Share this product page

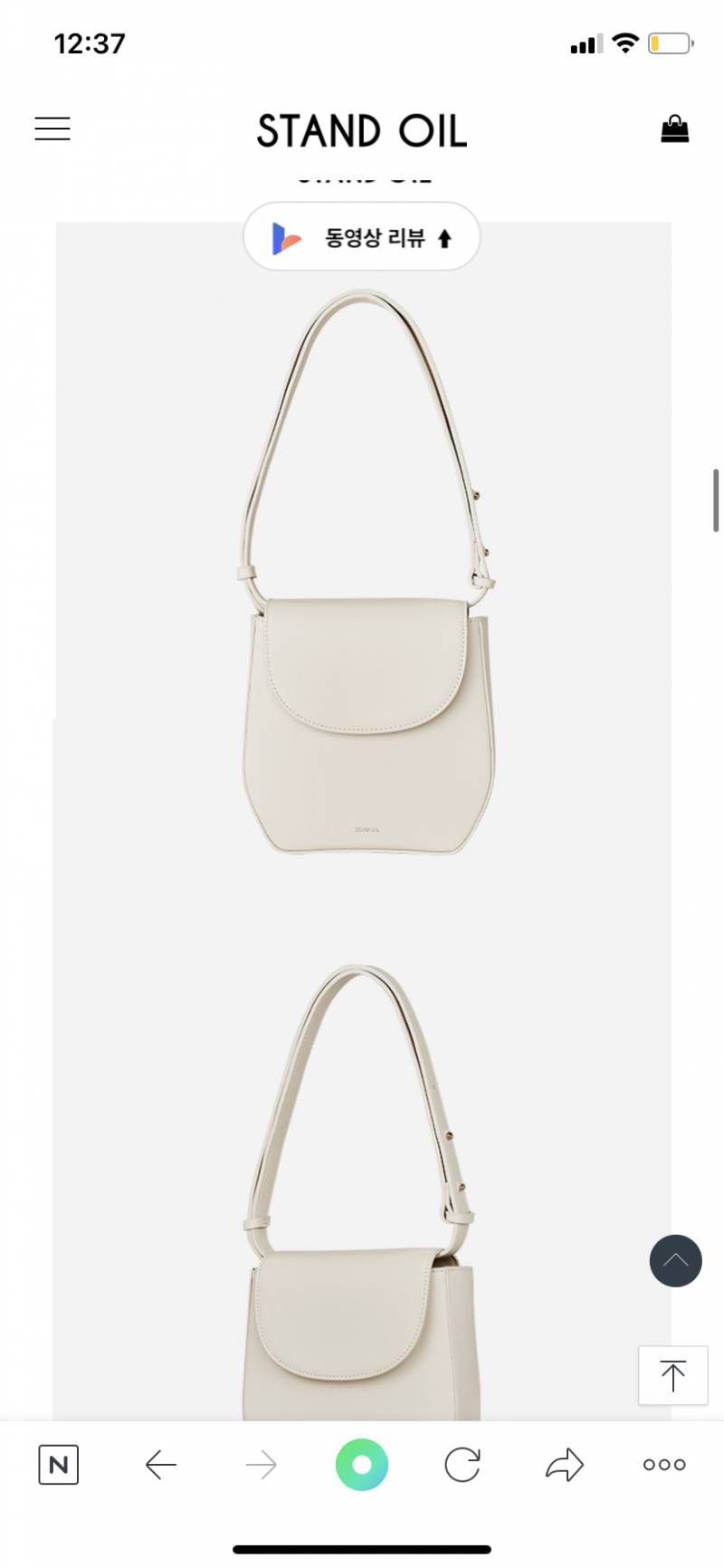coord(565,1464)
